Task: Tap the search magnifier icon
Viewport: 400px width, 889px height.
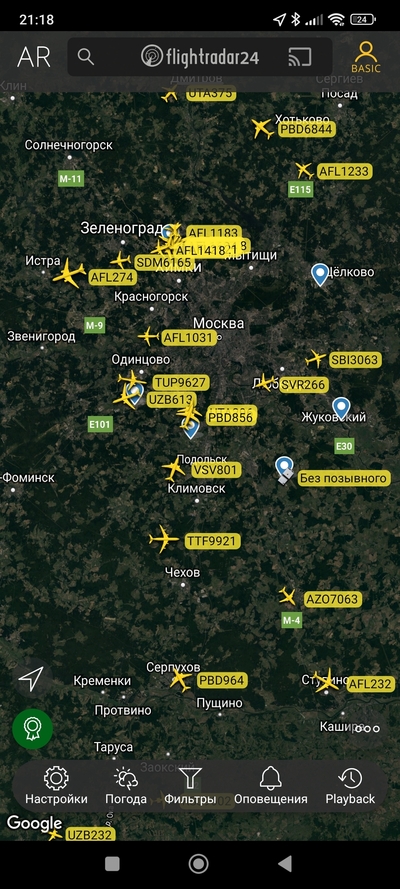Action: click(86, 57)
